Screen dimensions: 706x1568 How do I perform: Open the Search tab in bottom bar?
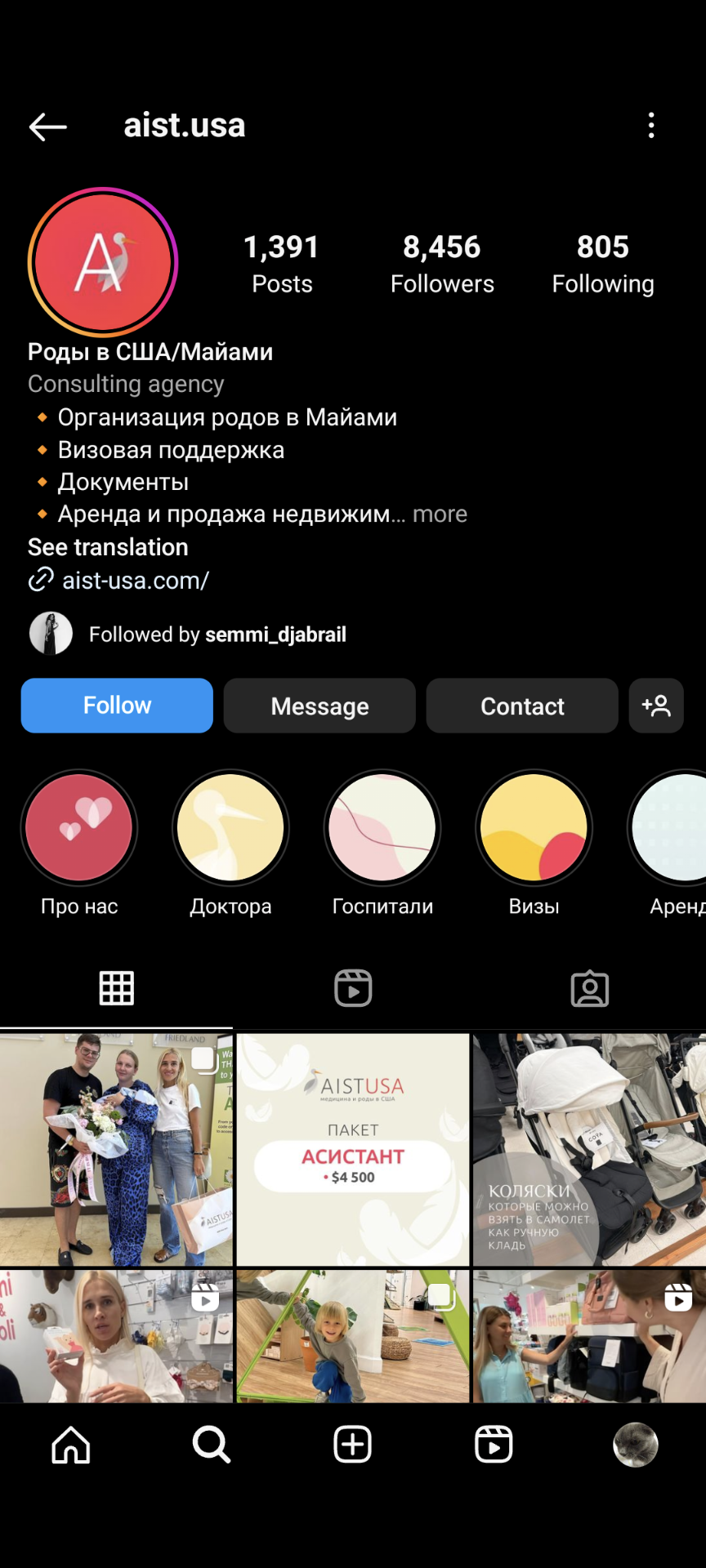pyautogui.click(x=212, y=1445)
